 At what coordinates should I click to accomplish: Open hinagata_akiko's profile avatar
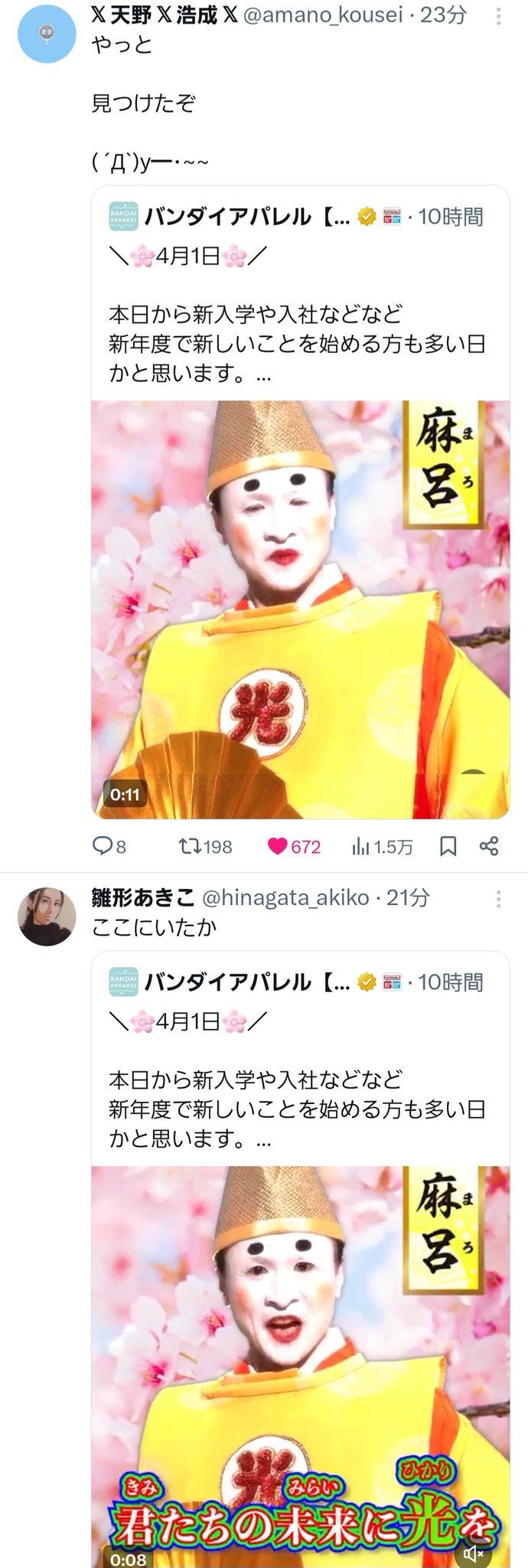(x=46, y=915)
